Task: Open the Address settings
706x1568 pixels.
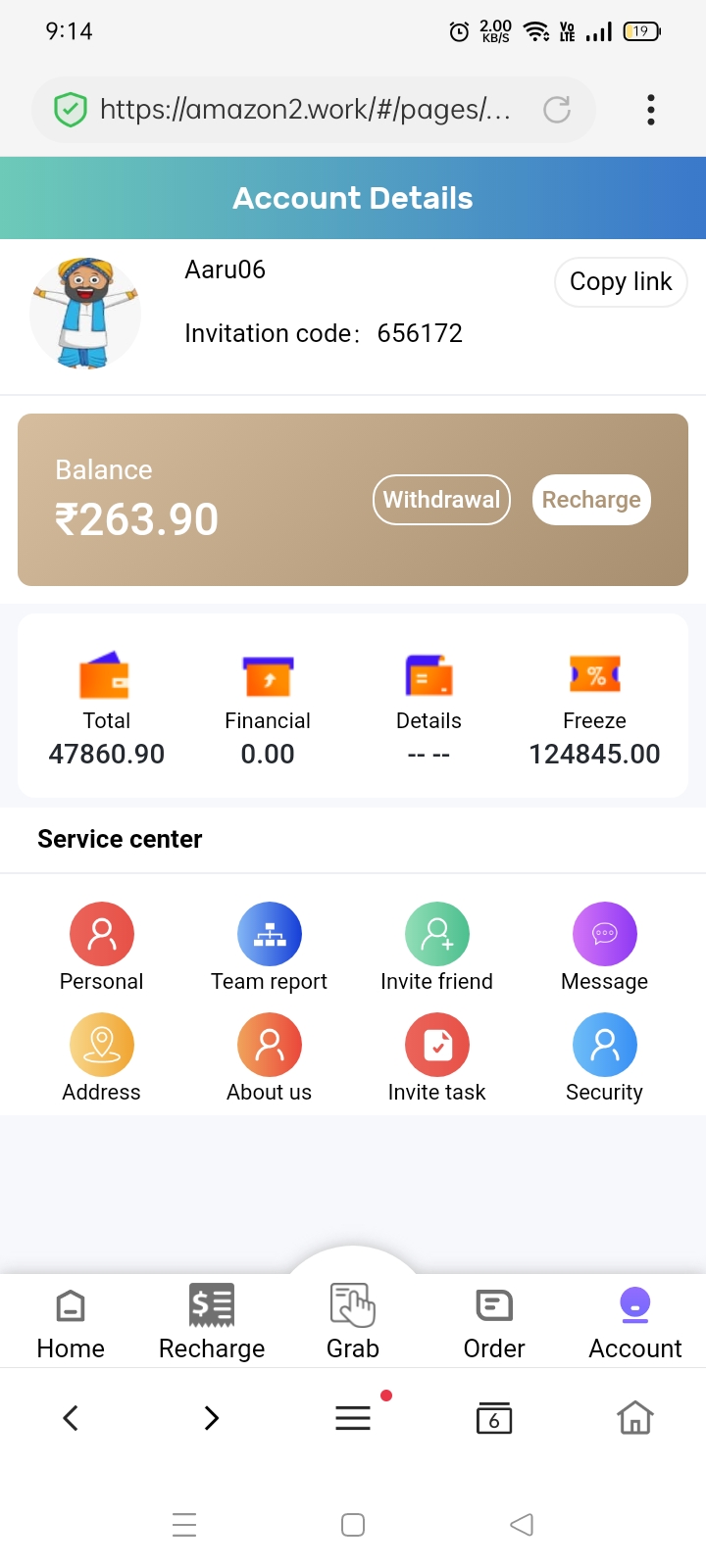Action: pyautogui.click(x=102, y=1058)
